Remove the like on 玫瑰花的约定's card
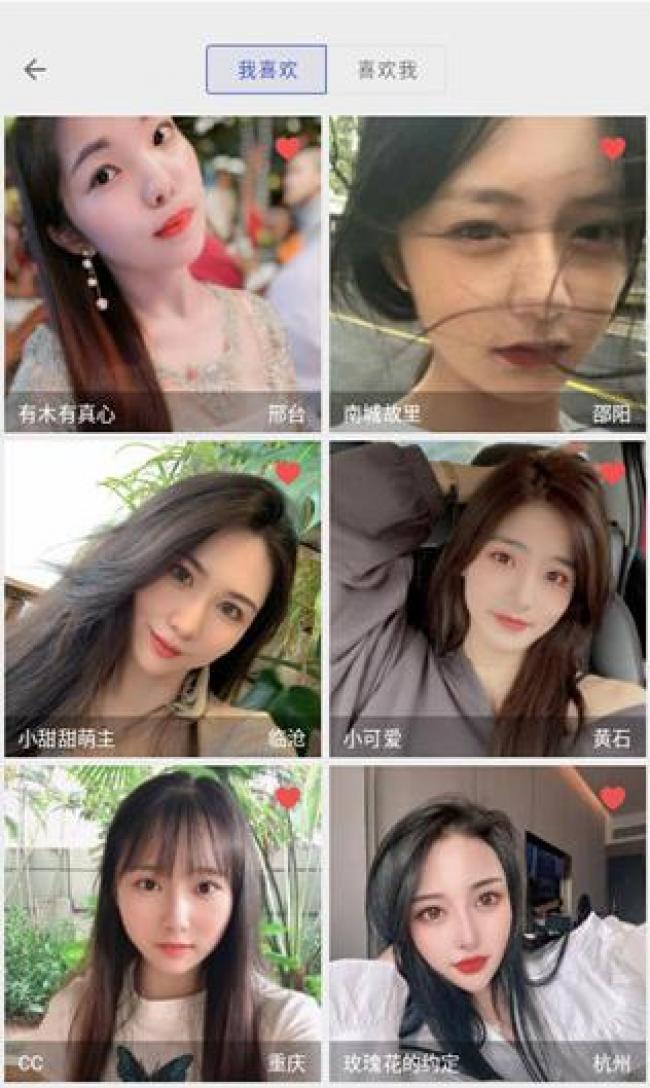 click(x=613, y=798)
